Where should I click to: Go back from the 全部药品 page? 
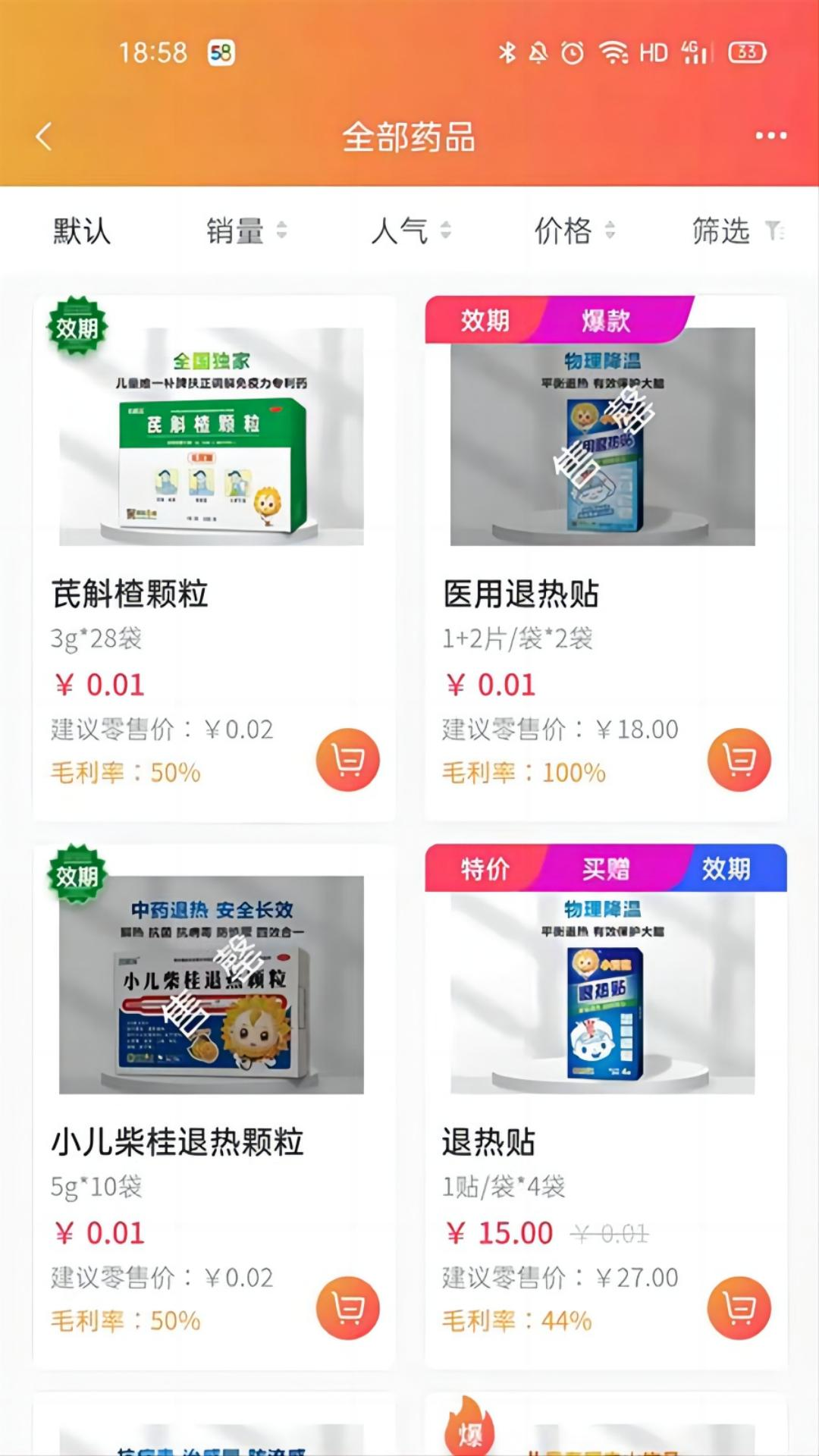tap(44, 137)
